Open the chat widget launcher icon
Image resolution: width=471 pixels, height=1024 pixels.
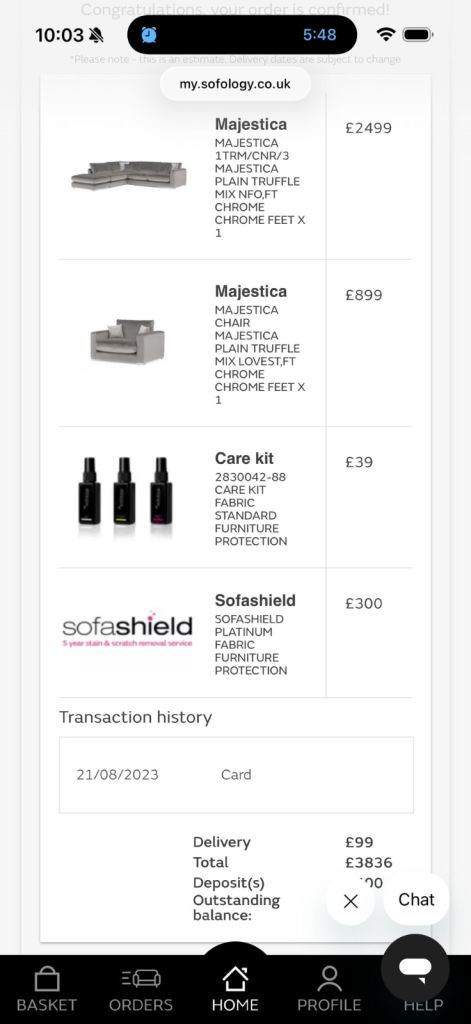tap(415, 968)
